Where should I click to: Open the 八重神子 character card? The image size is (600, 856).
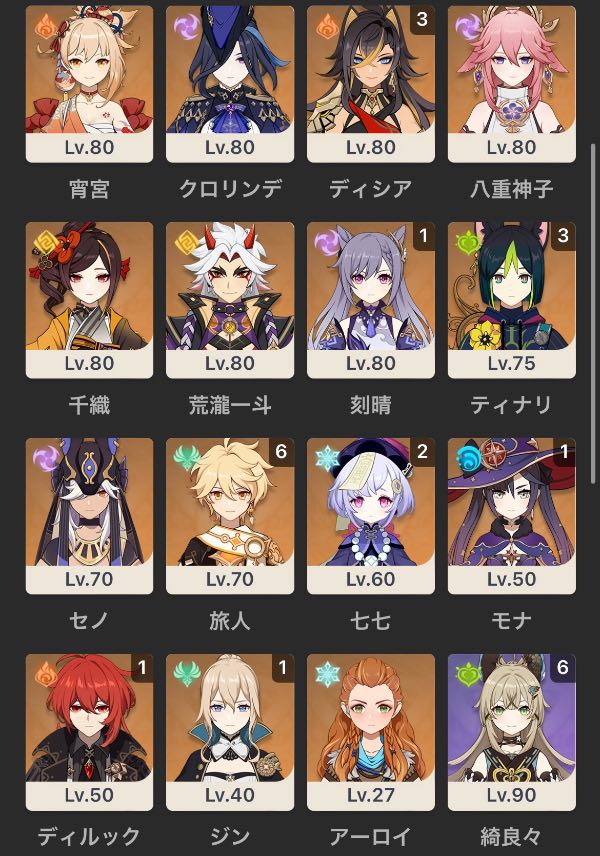point(511,83)
